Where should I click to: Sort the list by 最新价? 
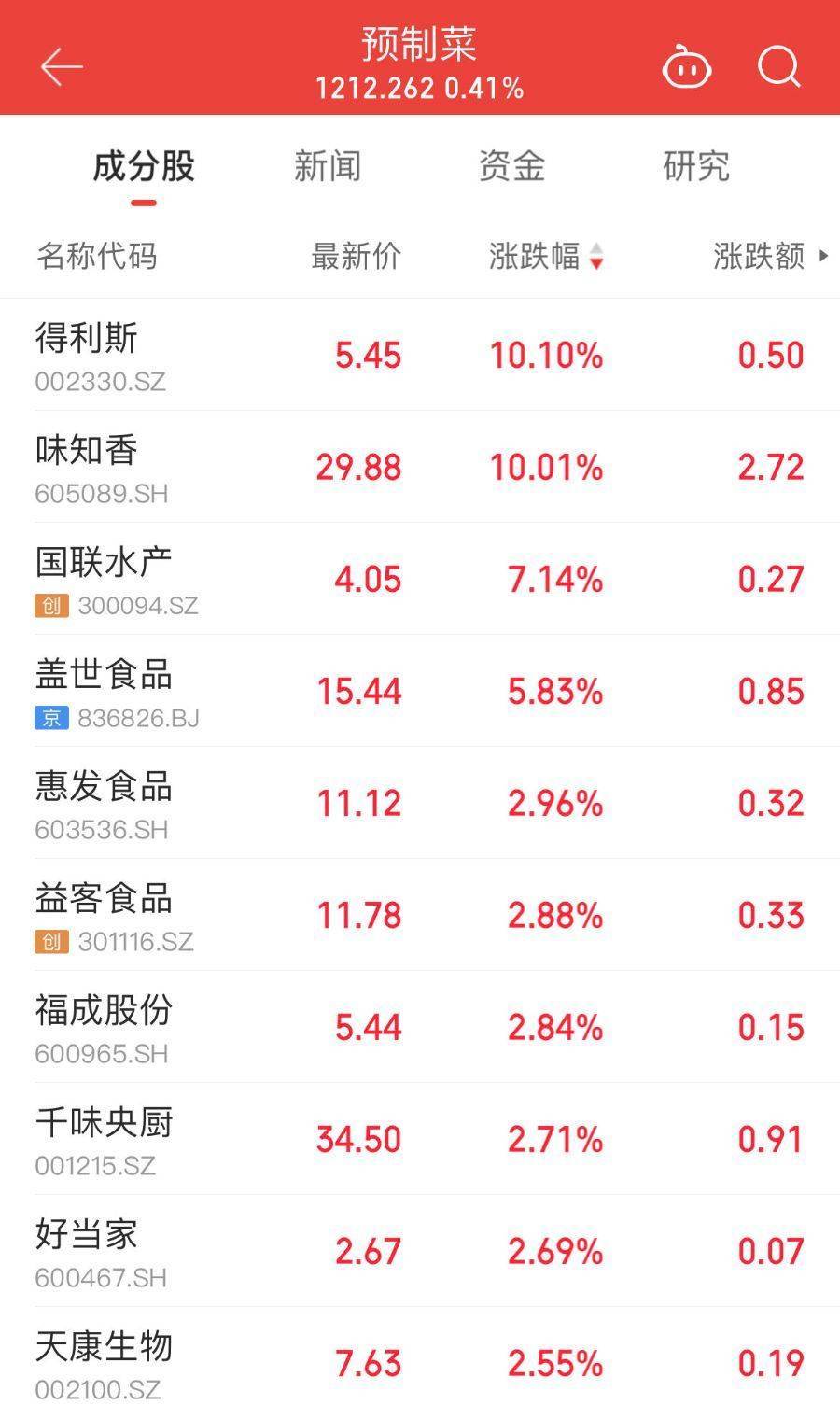pyautogui.click(x=356, y=256)
